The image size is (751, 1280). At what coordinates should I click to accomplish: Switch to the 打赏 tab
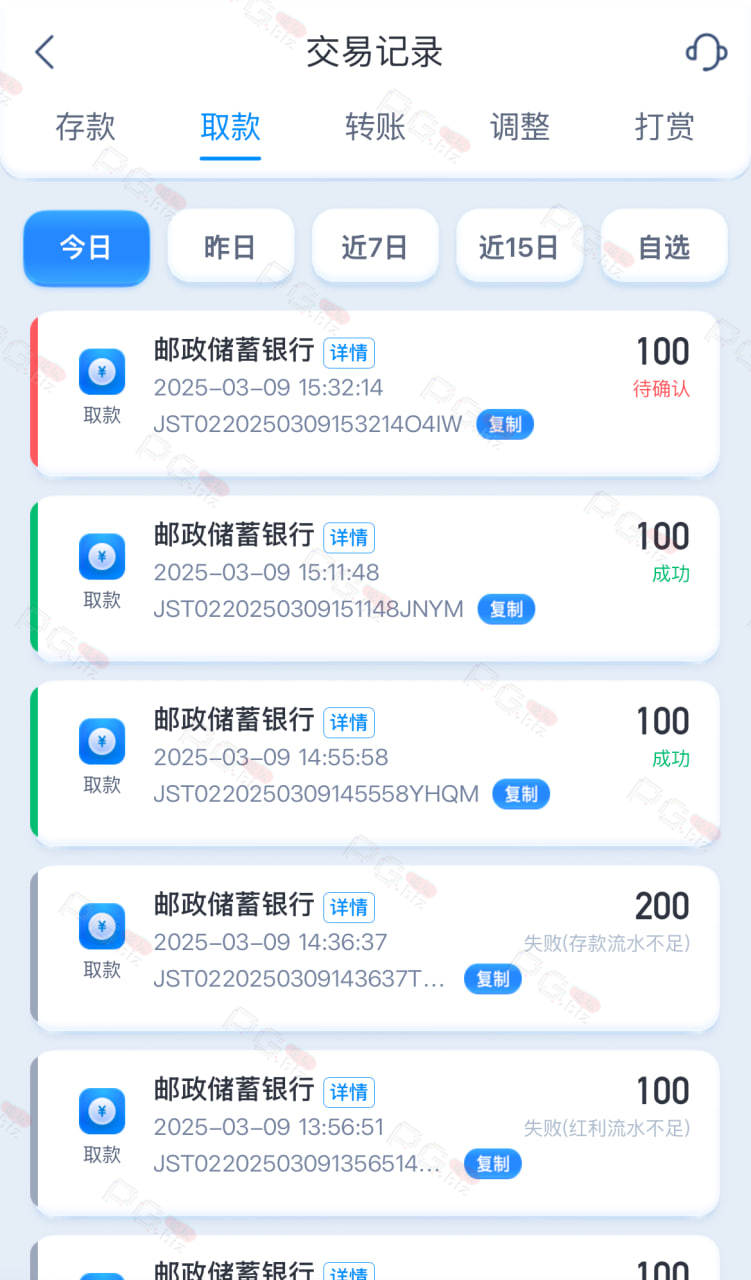(665, 127)
